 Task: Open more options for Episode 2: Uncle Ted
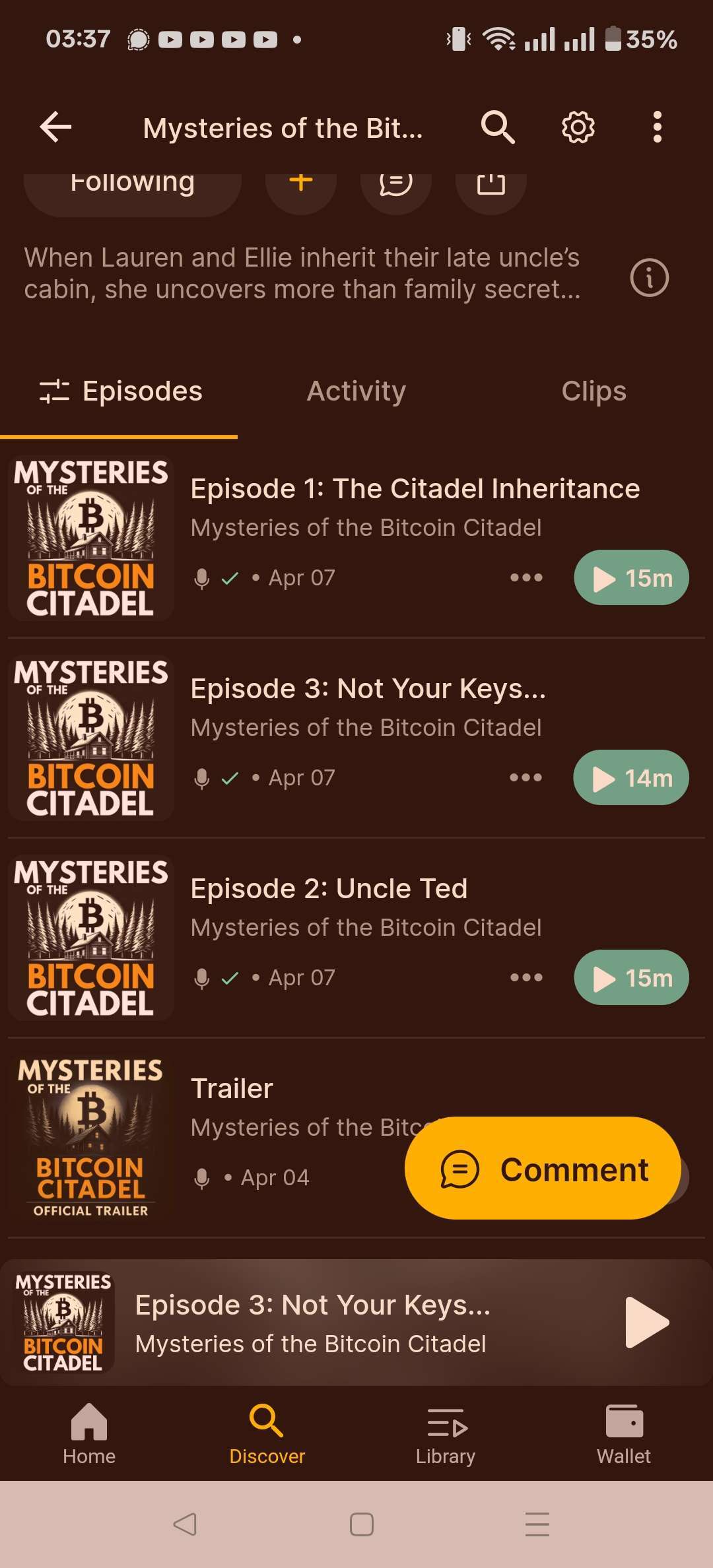(x=526, y=978)
